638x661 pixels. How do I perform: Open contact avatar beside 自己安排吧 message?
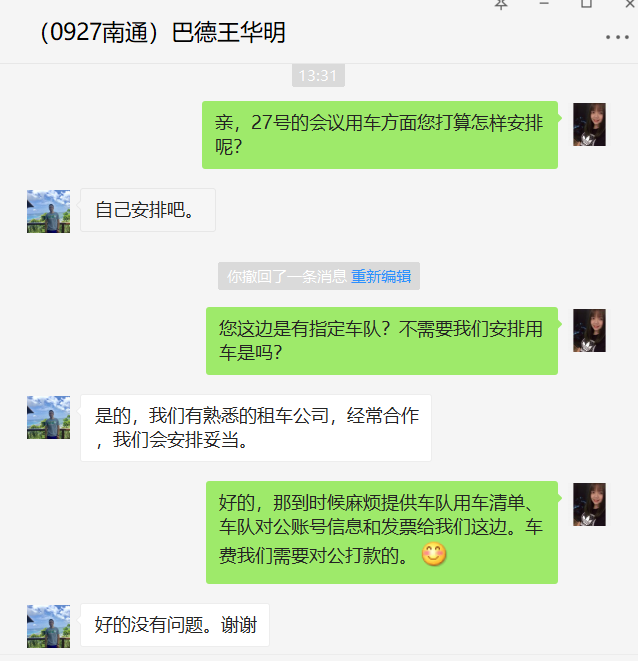(48, 211)
